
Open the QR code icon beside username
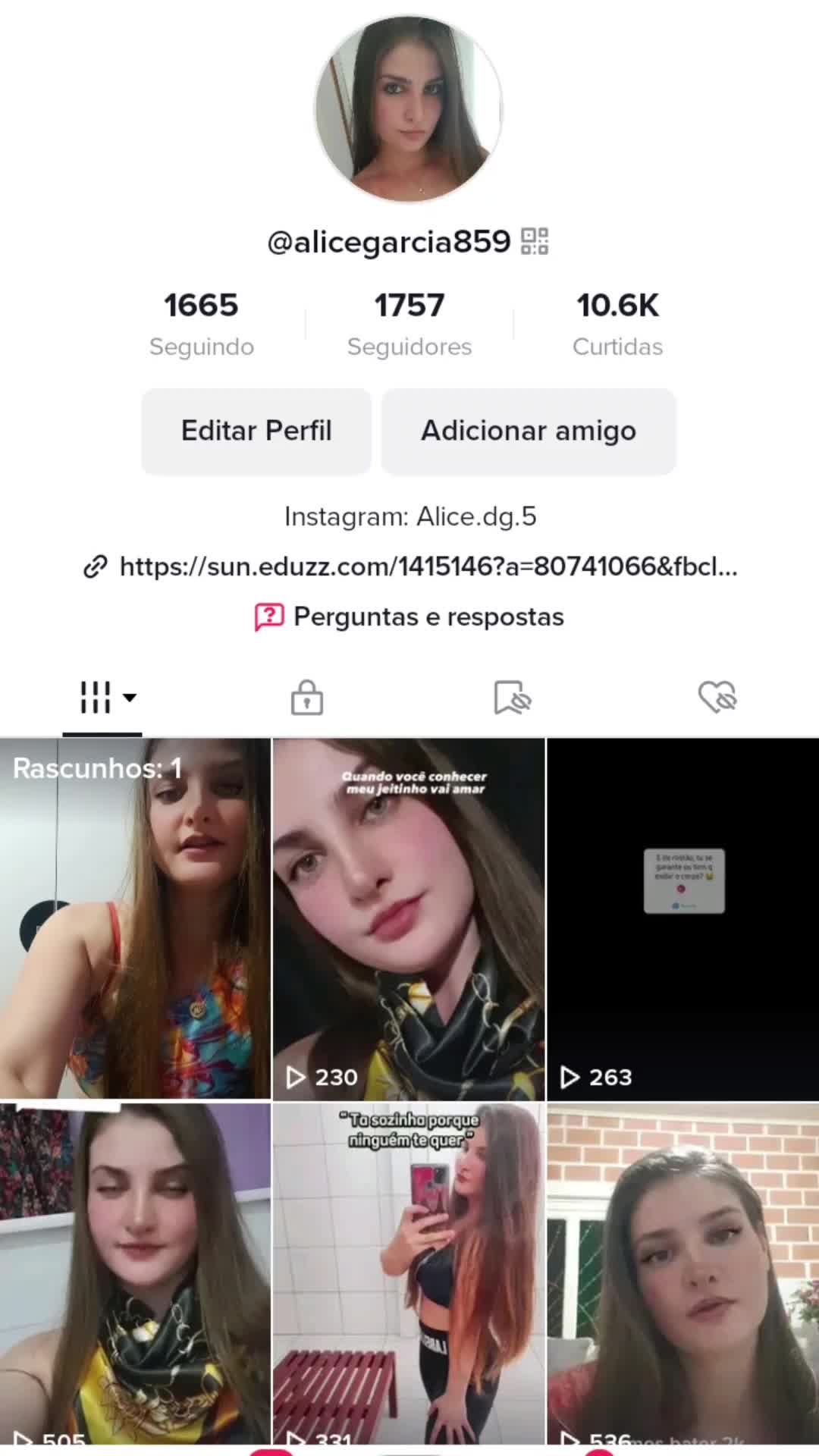coord(535,241)
